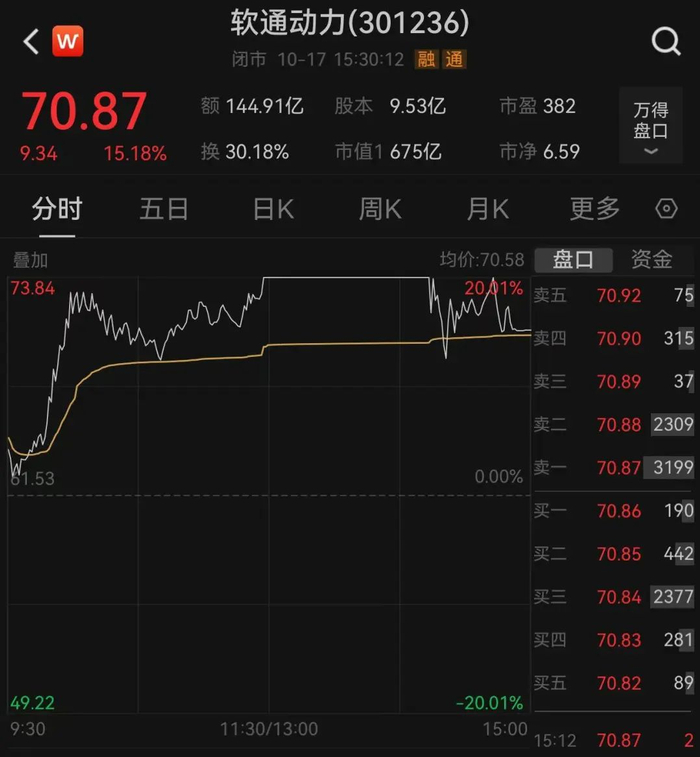Switch to the 盘口 order book tab
Image resolution: width=700 pixels, height=757 pixels.
573,260
